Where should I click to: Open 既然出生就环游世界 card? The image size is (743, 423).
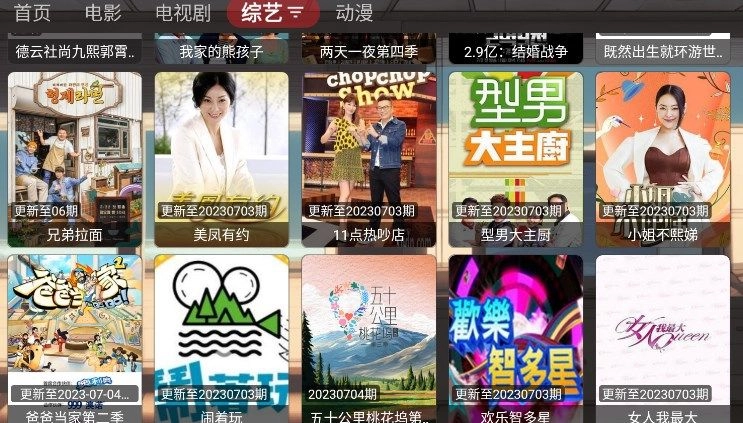coord(662,48)
